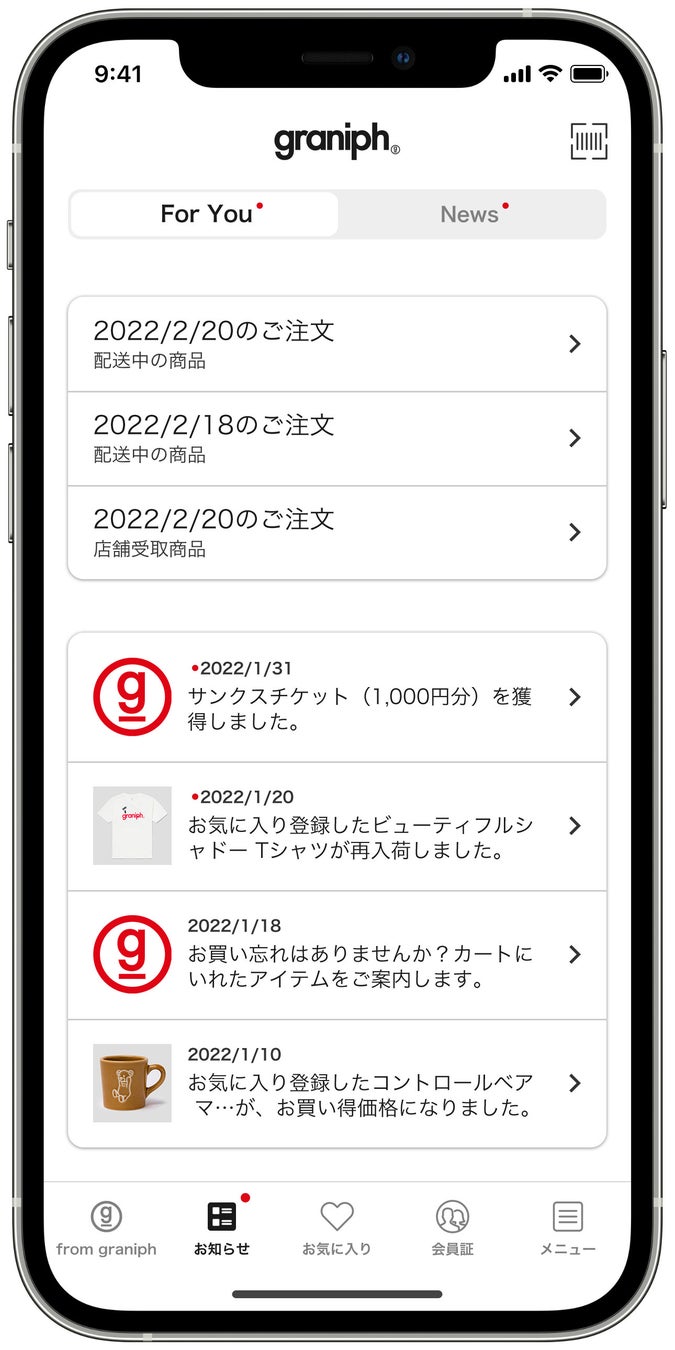
Task: Open the barcode scanner icon
Action: 589,142
